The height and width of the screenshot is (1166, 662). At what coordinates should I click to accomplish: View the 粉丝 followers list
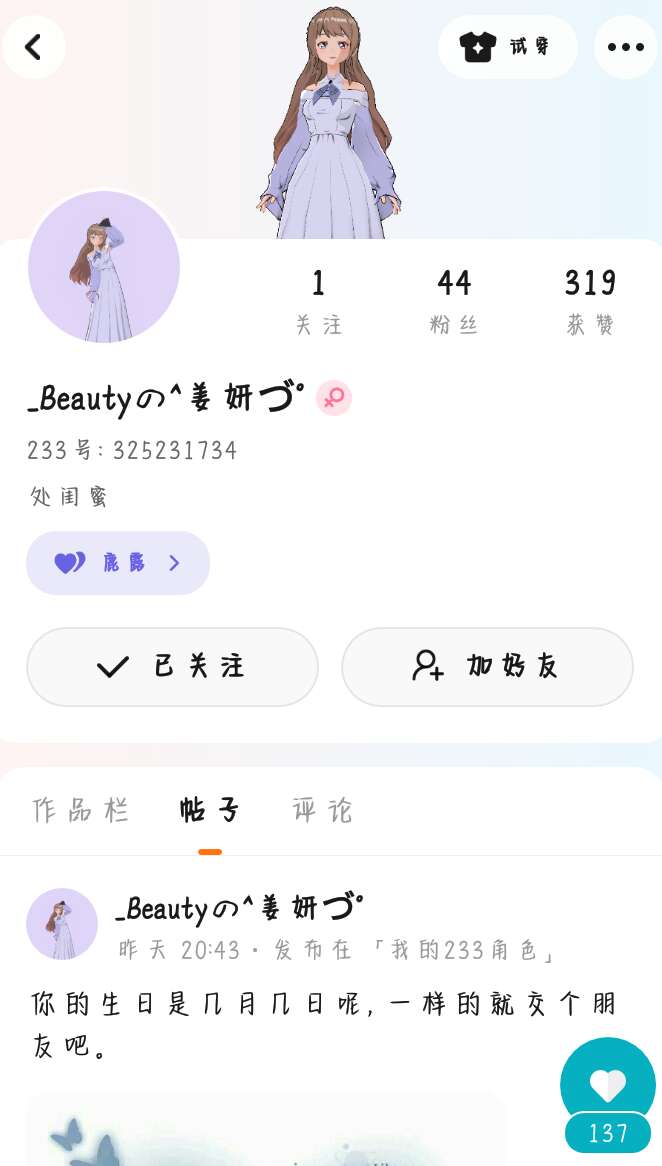pyautogui.click(x=453, y=300)
